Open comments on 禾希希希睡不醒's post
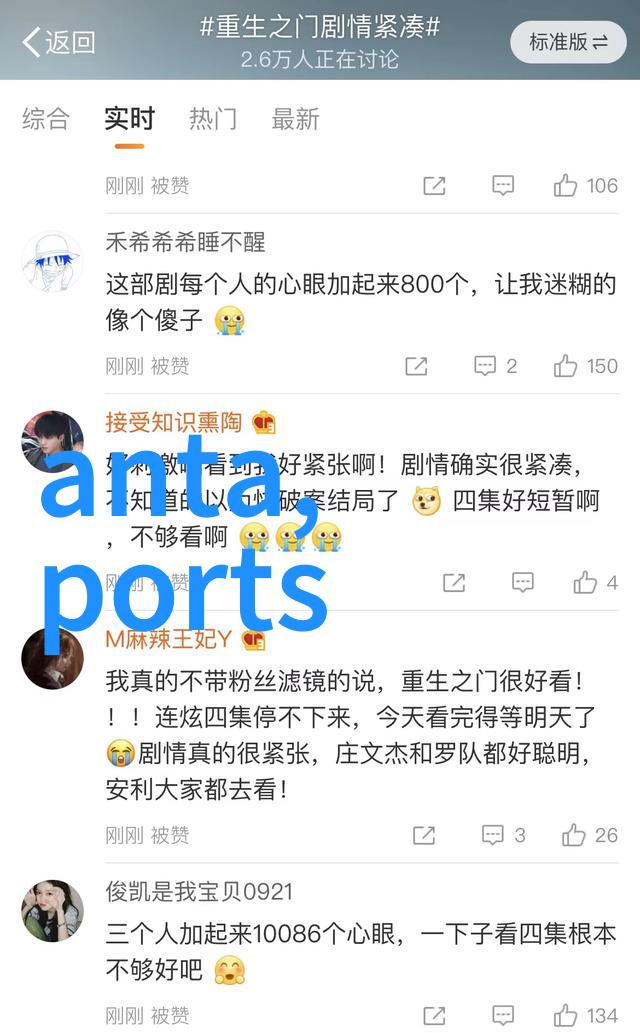This screenshot has height=1033, width=640. click(x=495, y=366)
